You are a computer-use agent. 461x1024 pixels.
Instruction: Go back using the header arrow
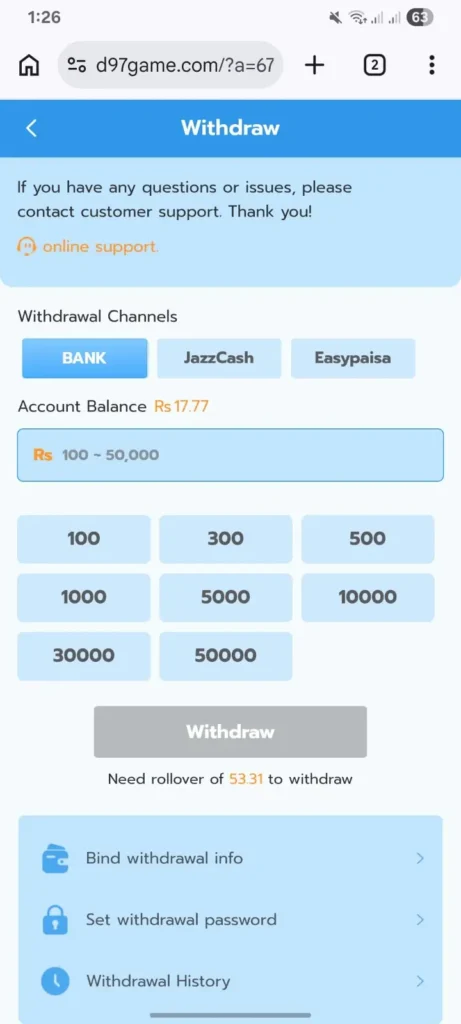31,128
